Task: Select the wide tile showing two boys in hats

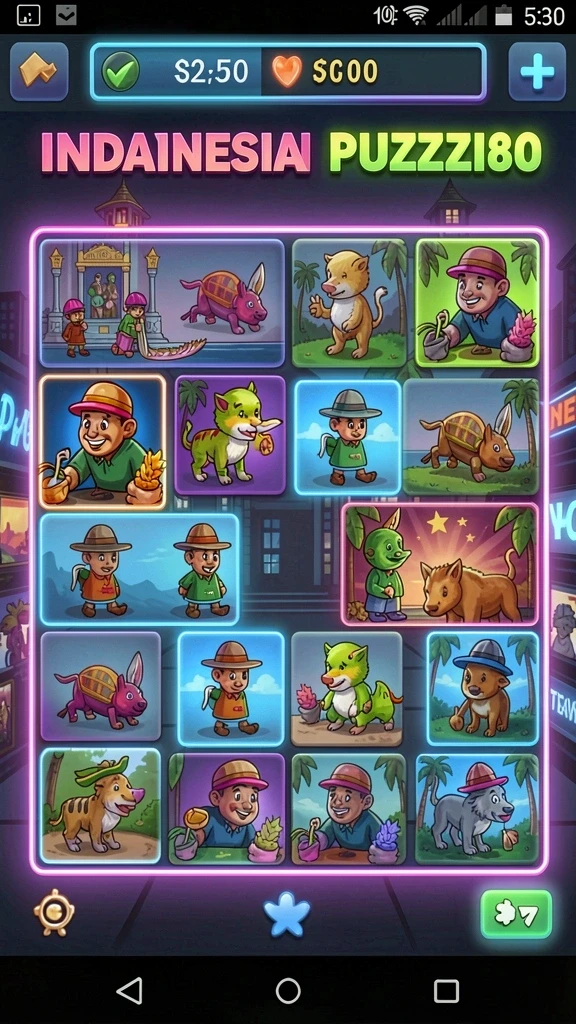Action: click(140, 569)
